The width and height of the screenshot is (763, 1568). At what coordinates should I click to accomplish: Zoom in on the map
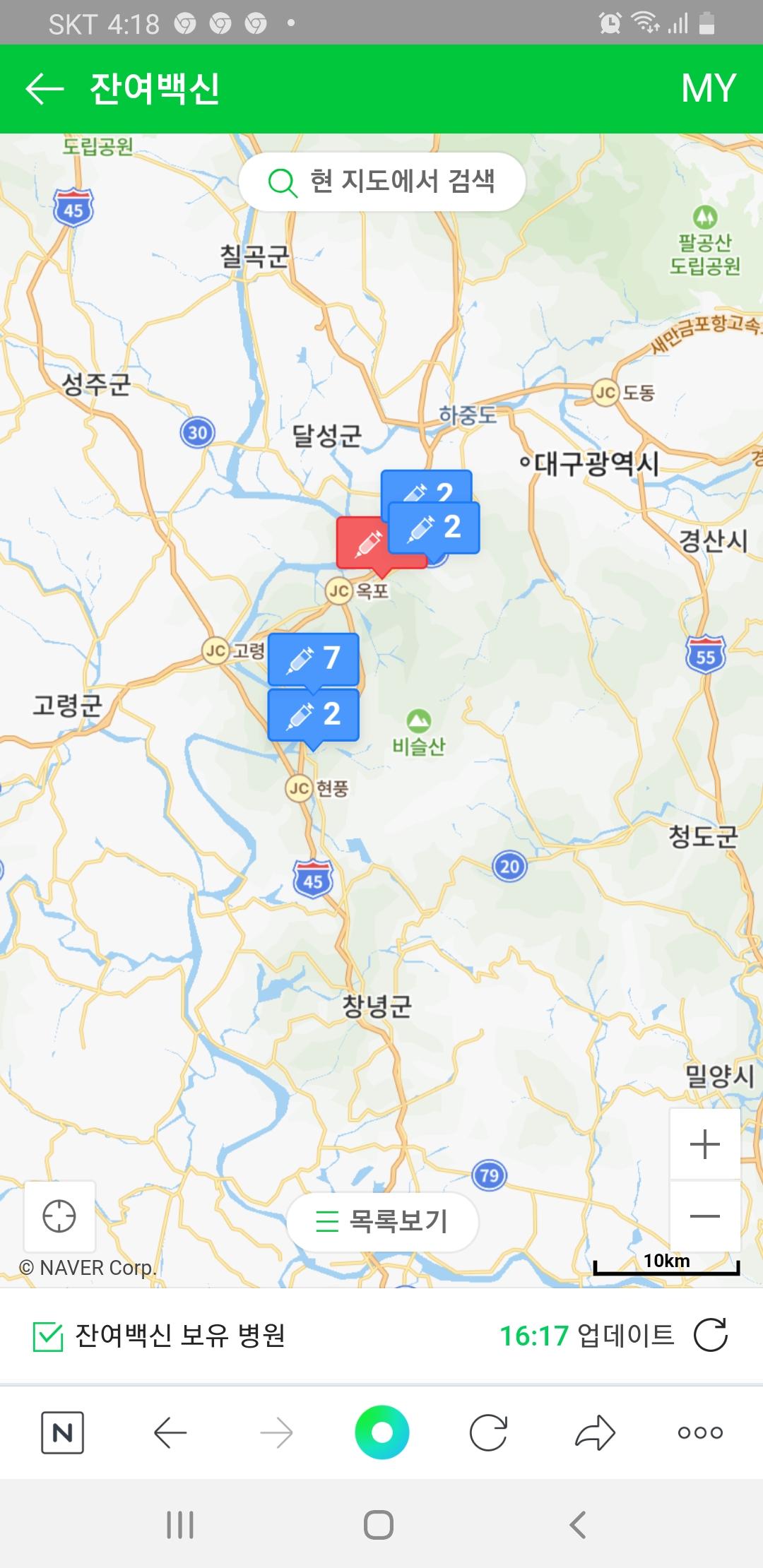[x=704, y=1144]
